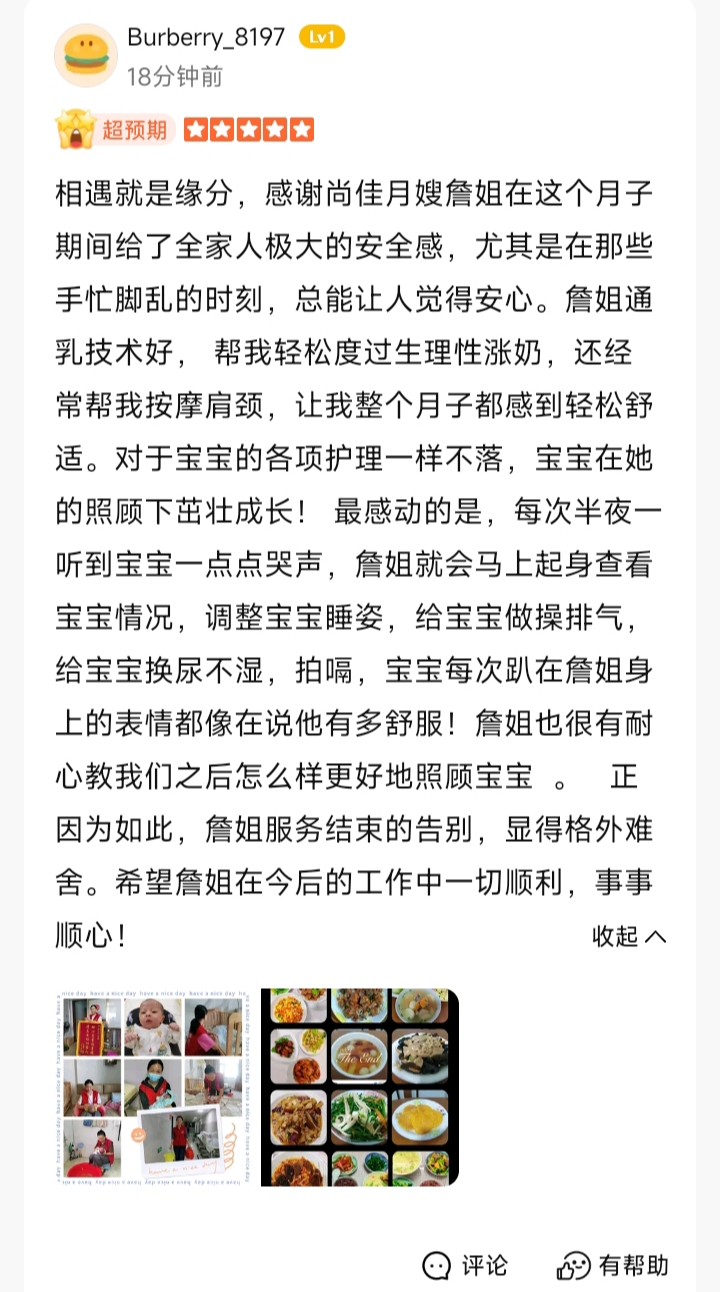Comment on this review via 评论

tap(465, 1265)
